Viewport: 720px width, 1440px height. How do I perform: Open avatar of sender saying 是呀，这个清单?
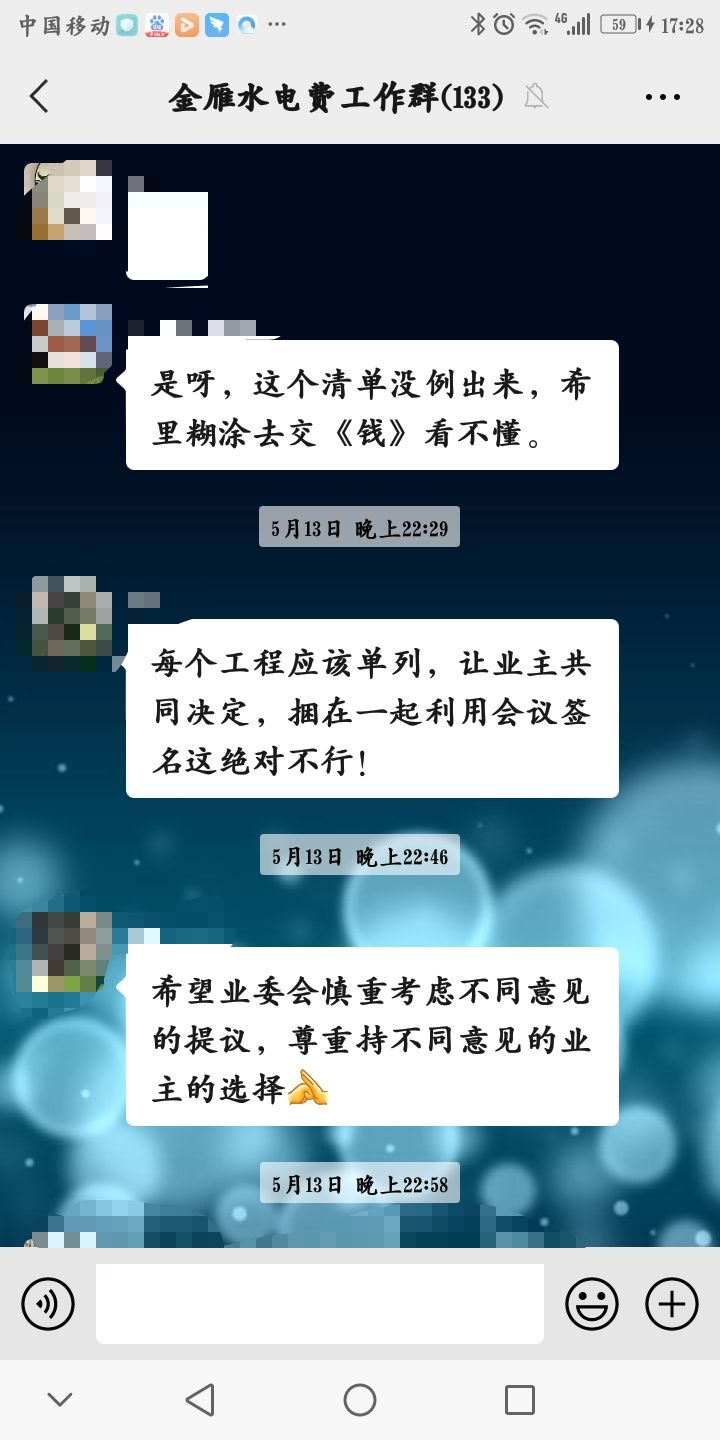(x=69, y=344)
